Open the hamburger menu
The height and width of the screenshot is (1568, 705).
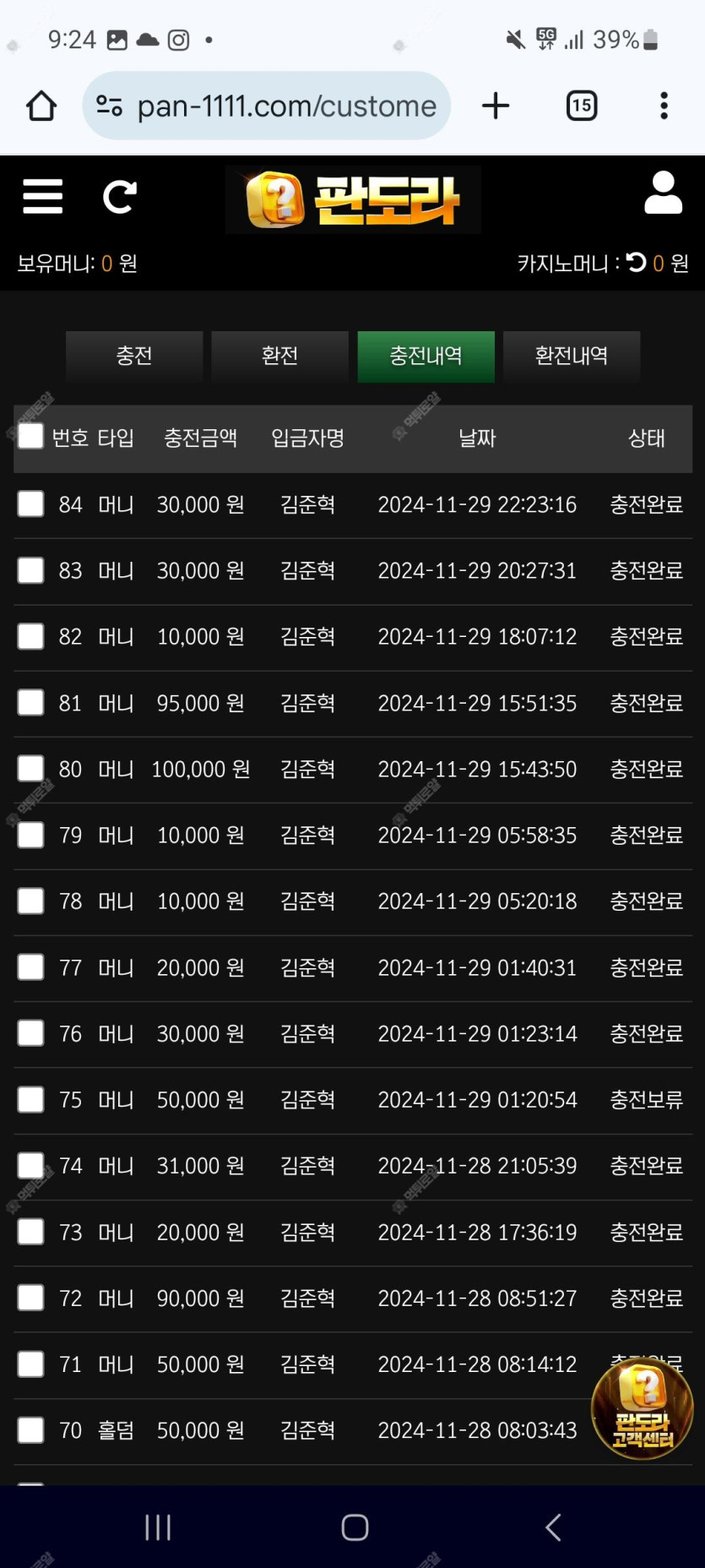click(x=43, y=197)
